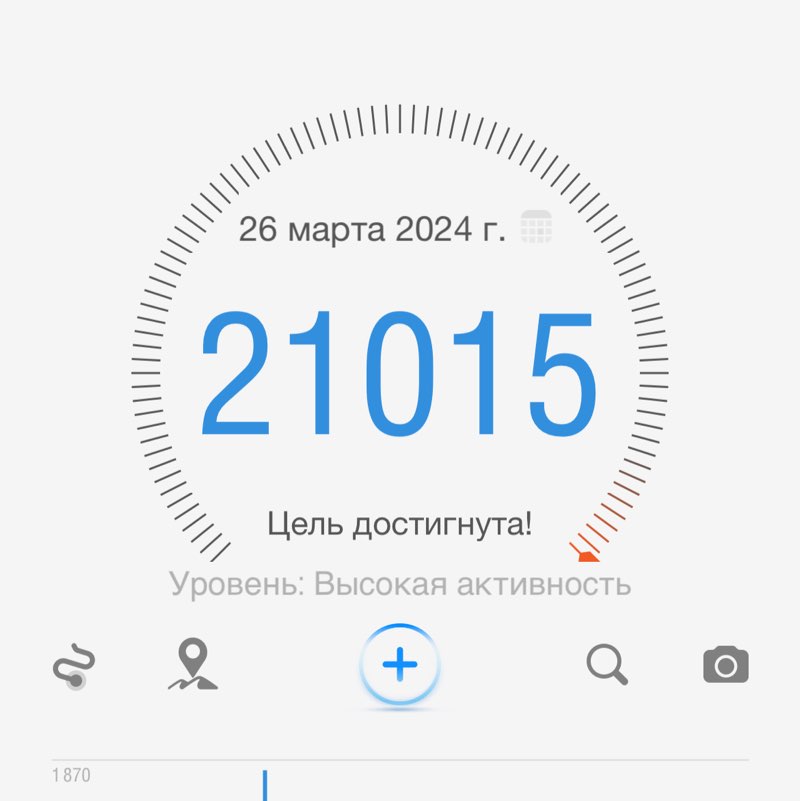Select the blue bar on the bottom chart
Image resolution: width=800 pixels, height=801 pixels.
[x=263, y=788]
